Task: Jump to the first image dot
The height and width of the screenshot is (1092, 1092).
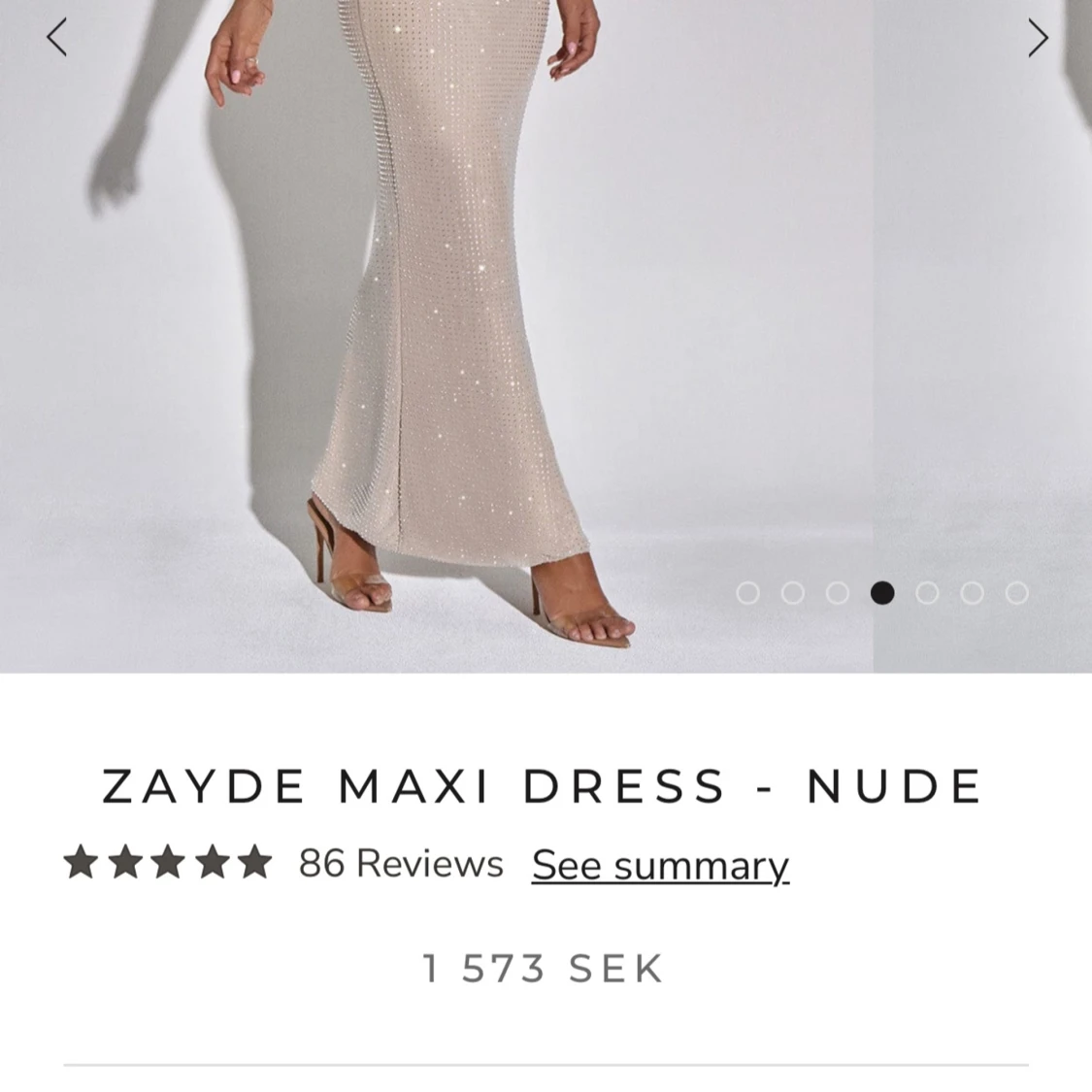Action: pyautogui.click(x=747, y=593)
